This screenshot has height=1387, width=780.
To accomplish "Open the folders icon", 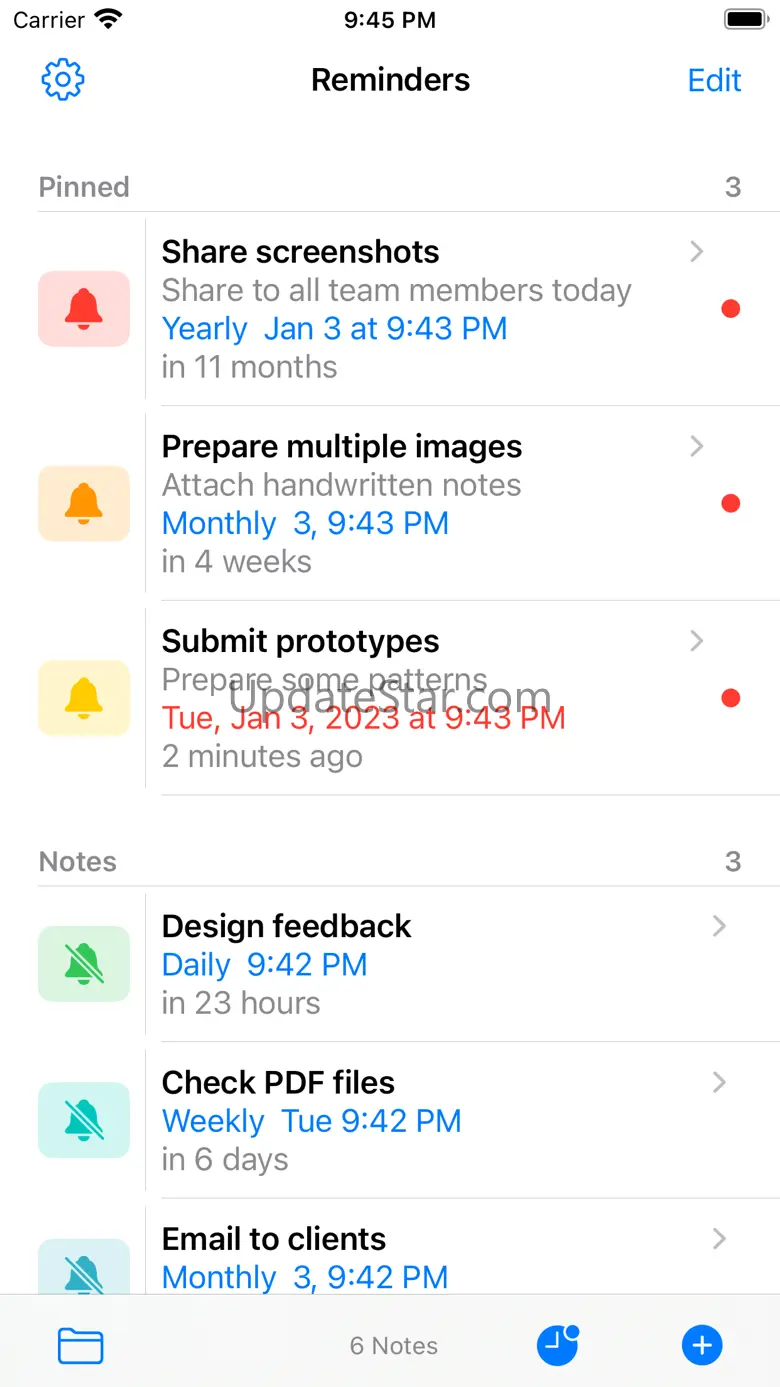I will 80,1345.
